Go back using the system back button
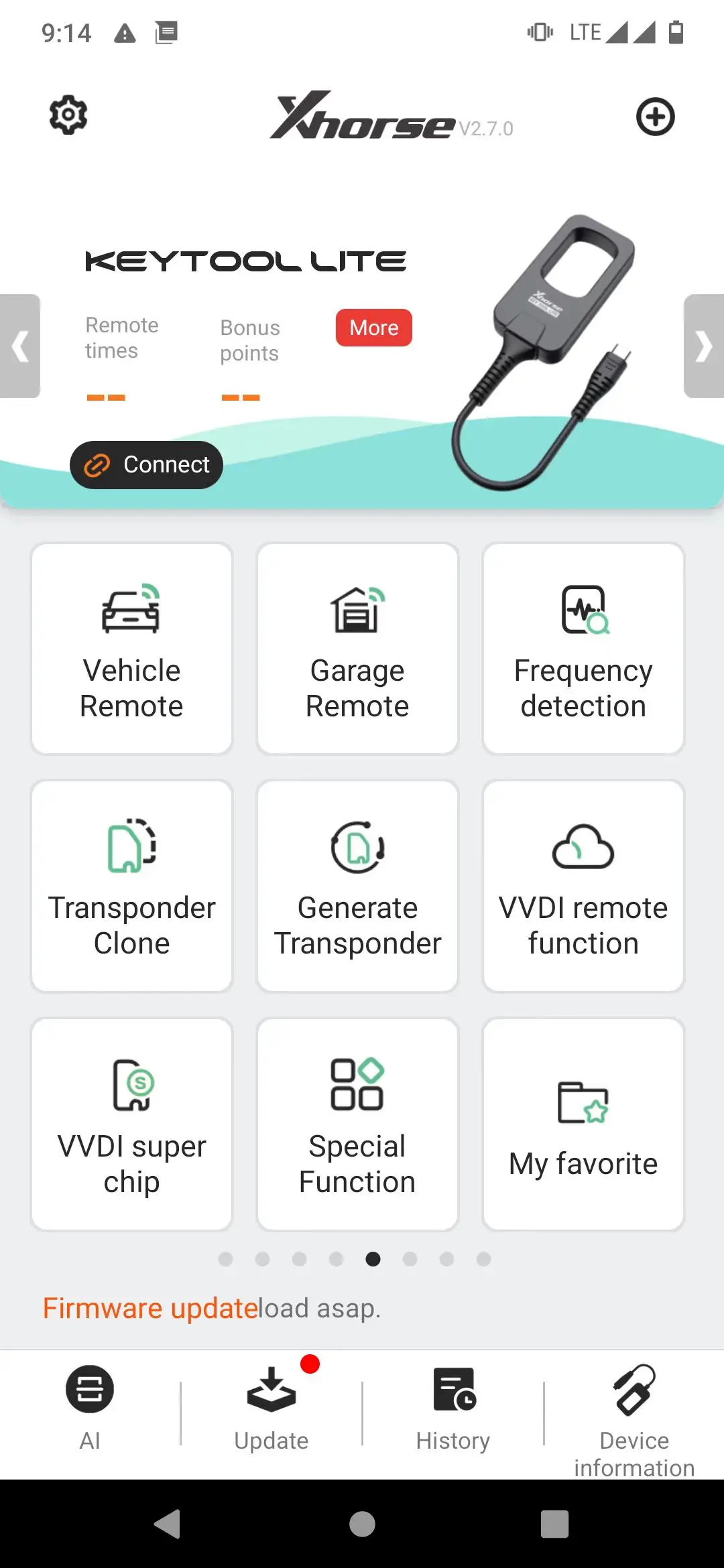724x1568 pixels. (x=168, y=1524)
